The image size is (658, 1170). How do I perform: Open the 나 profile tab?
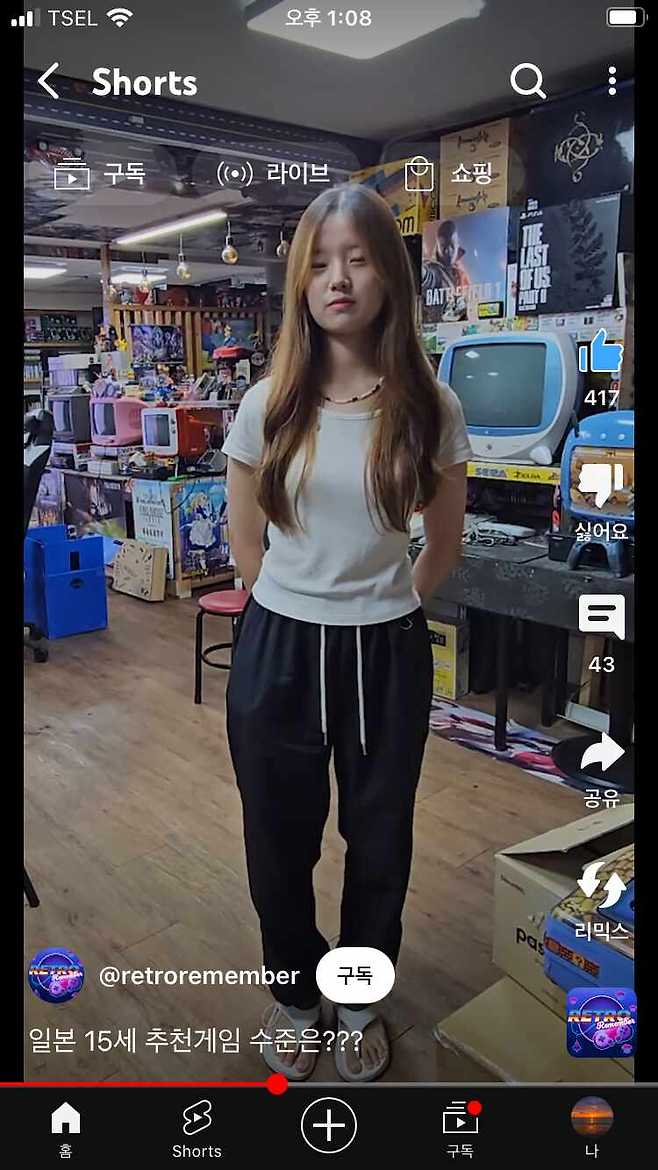click(x=592, y=1128)
